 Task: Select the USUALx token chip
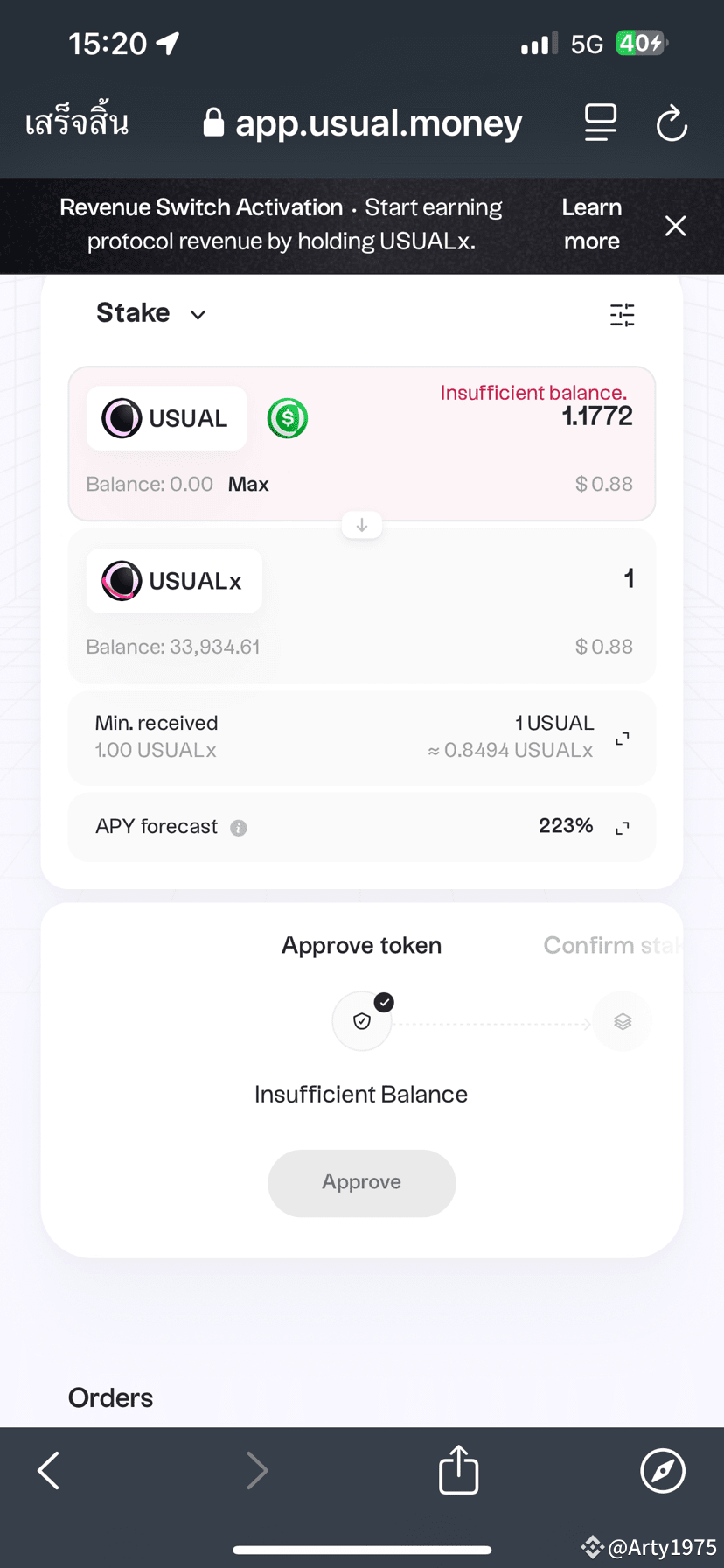(x=174, y=581)
